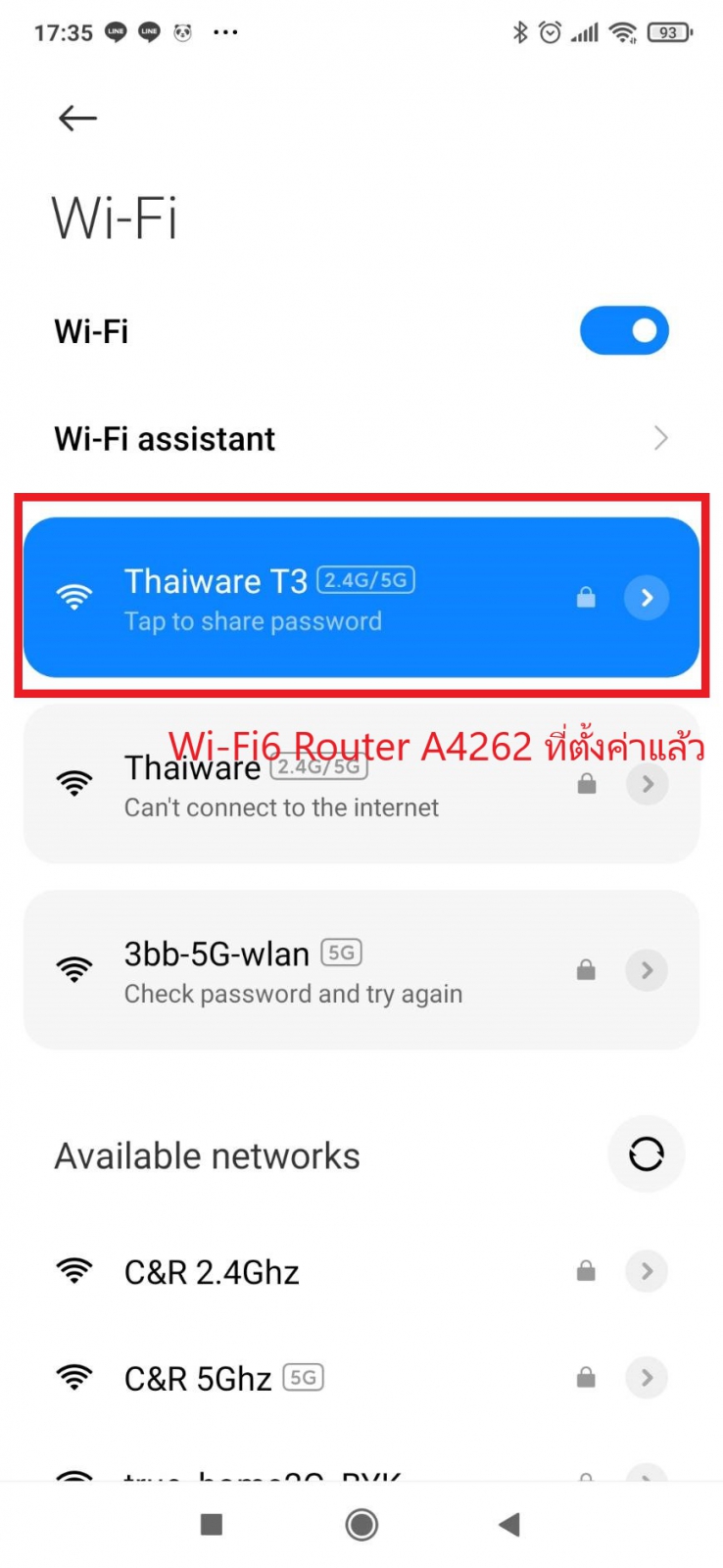
Task: Open details arrow for C&R 2.4Ghz
Action: (x=647, y=1271)
